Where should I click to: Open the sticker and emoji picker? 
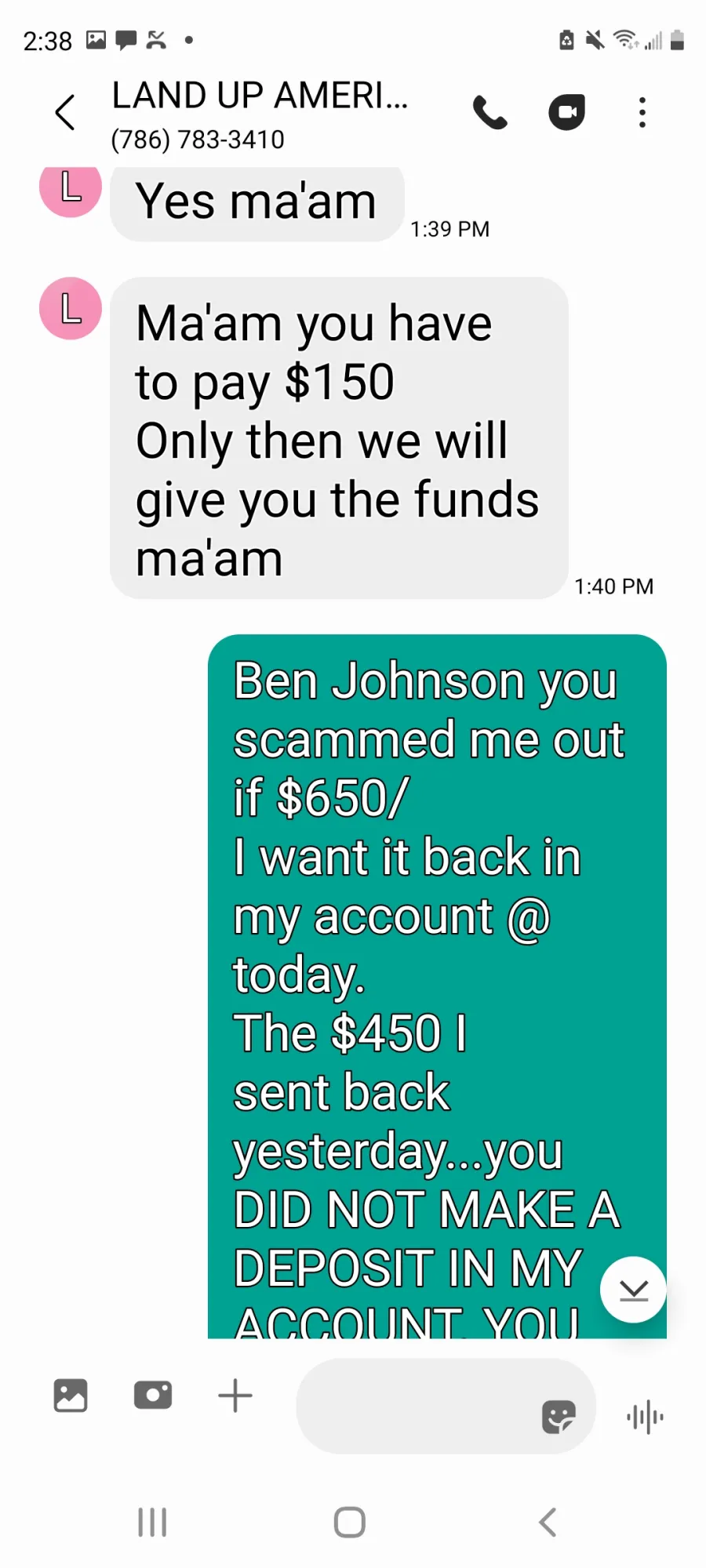(x=559, y=1416)
